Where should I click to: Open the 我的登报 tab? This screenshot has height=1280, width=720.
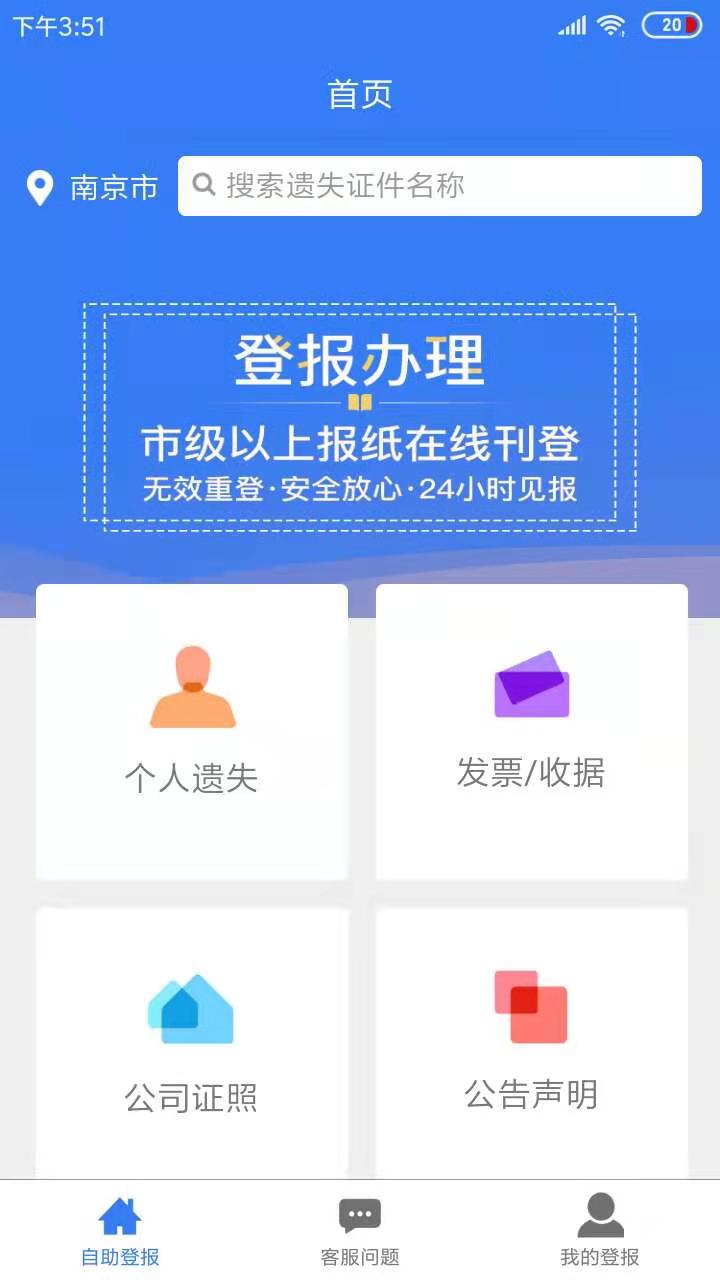599,1230
